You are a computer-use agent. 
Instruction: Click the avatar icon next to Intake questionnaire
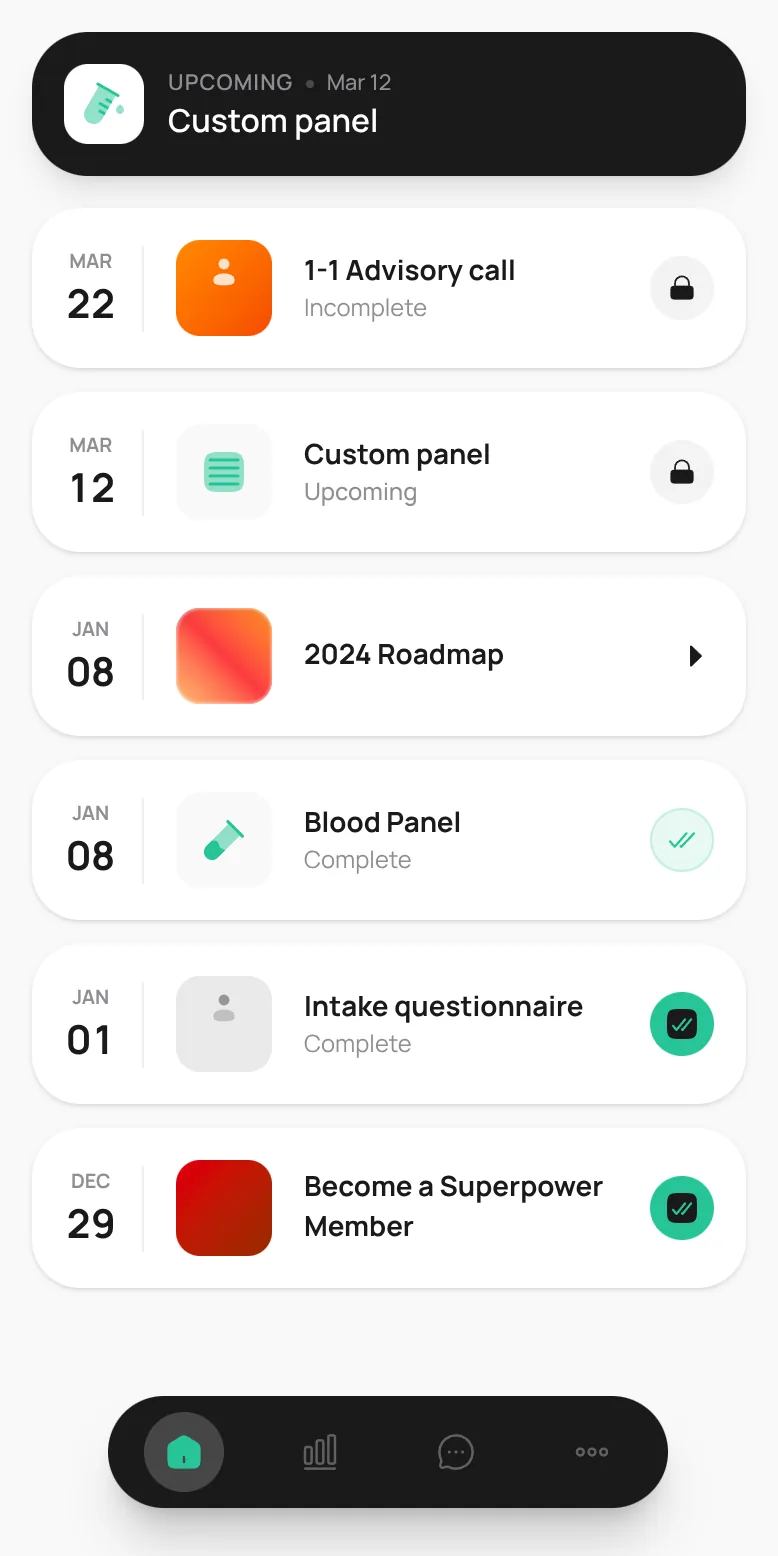tap(223, 1024)
